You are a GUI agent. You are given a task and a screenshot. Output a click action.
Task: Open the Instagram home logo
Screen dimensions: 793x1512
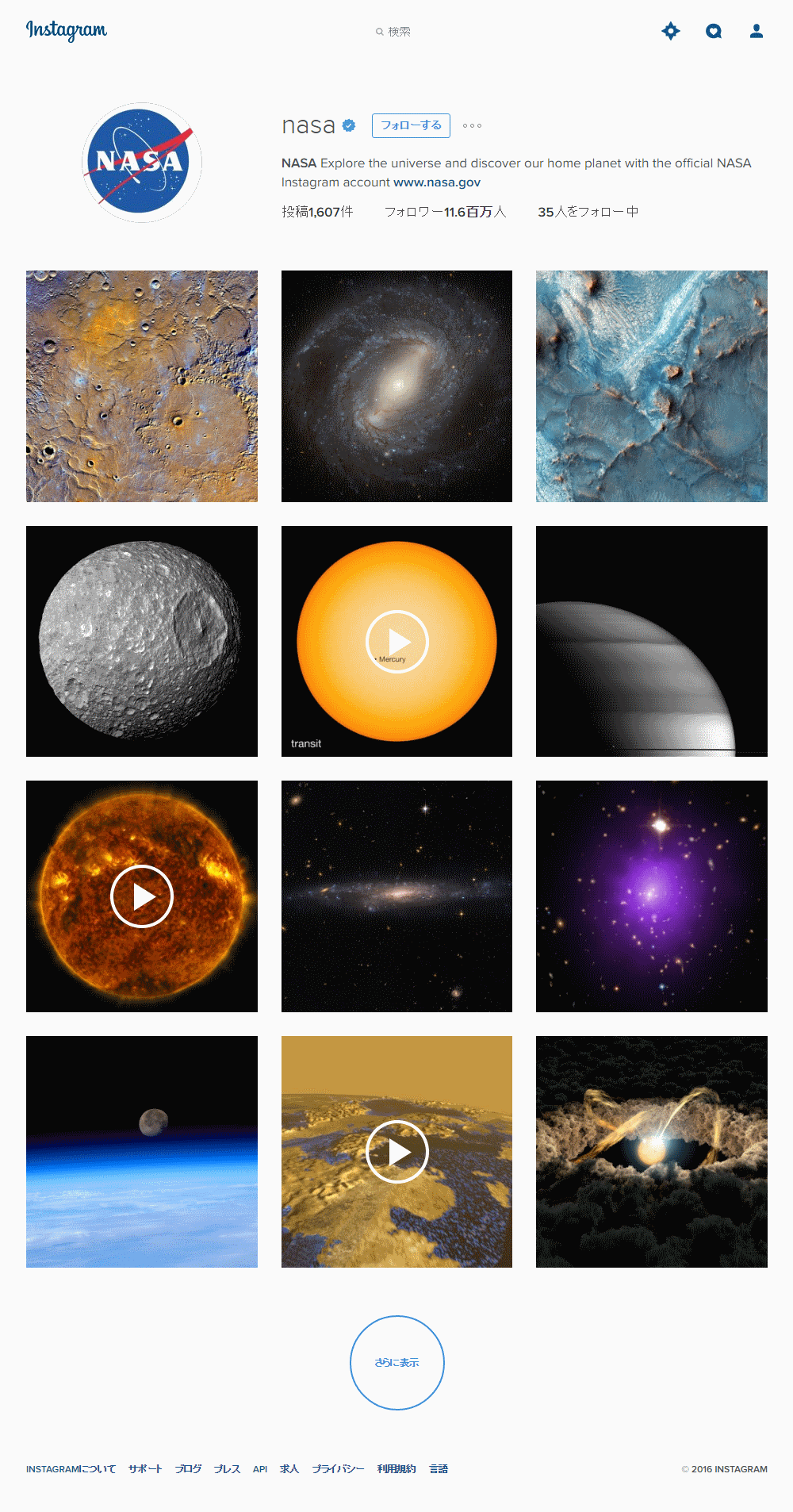(x=67, y=31)
